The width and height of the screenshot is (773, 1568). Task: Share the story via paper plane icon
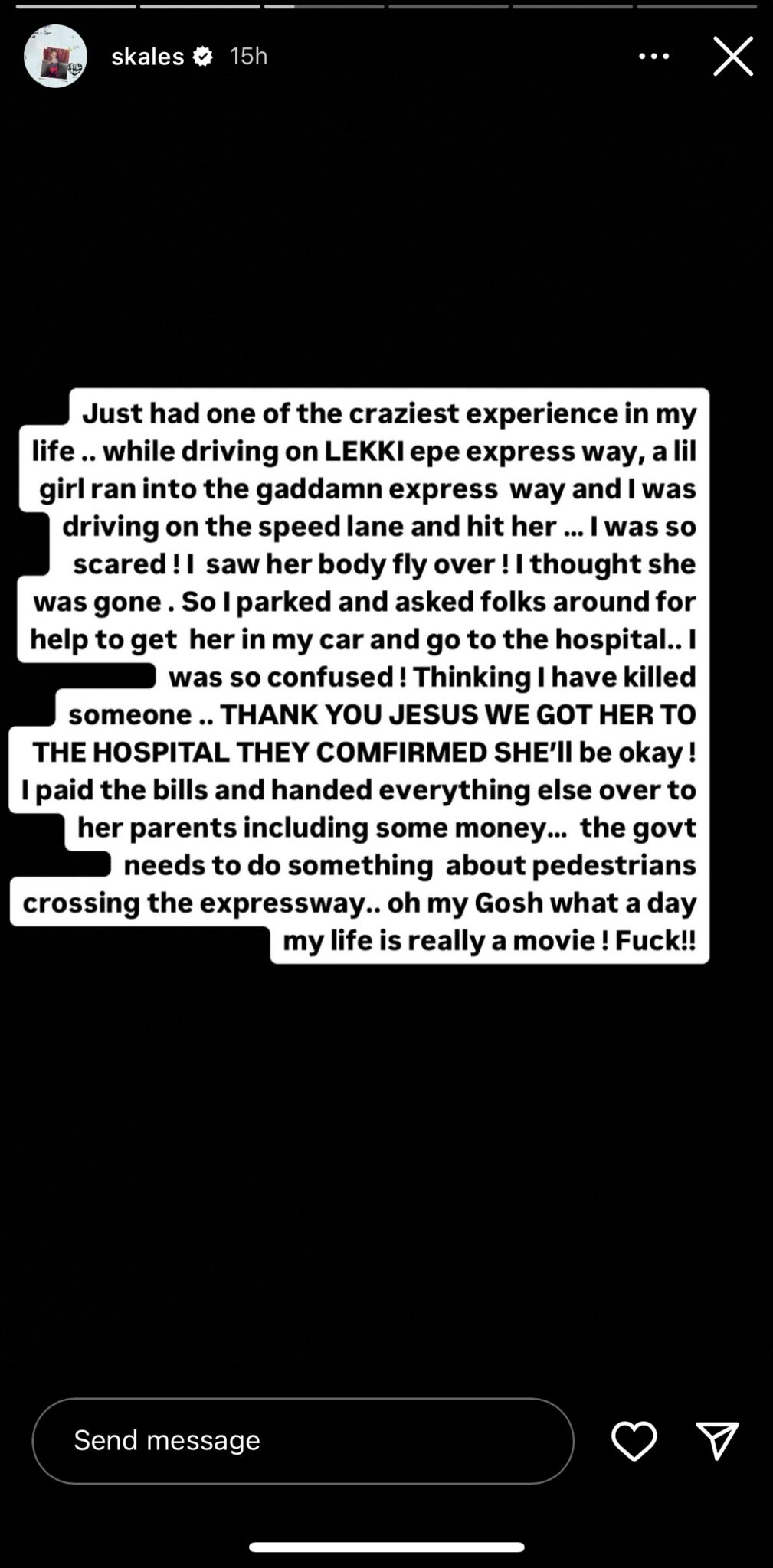(717, 1440)
